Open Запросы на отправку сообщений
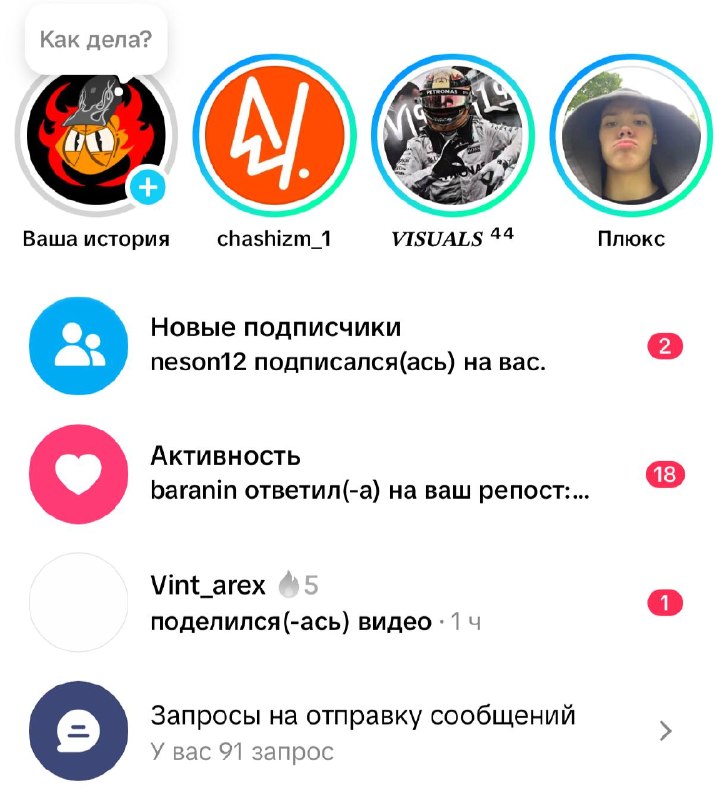Screen dimensions: 717x800 (x=358, y=731)
